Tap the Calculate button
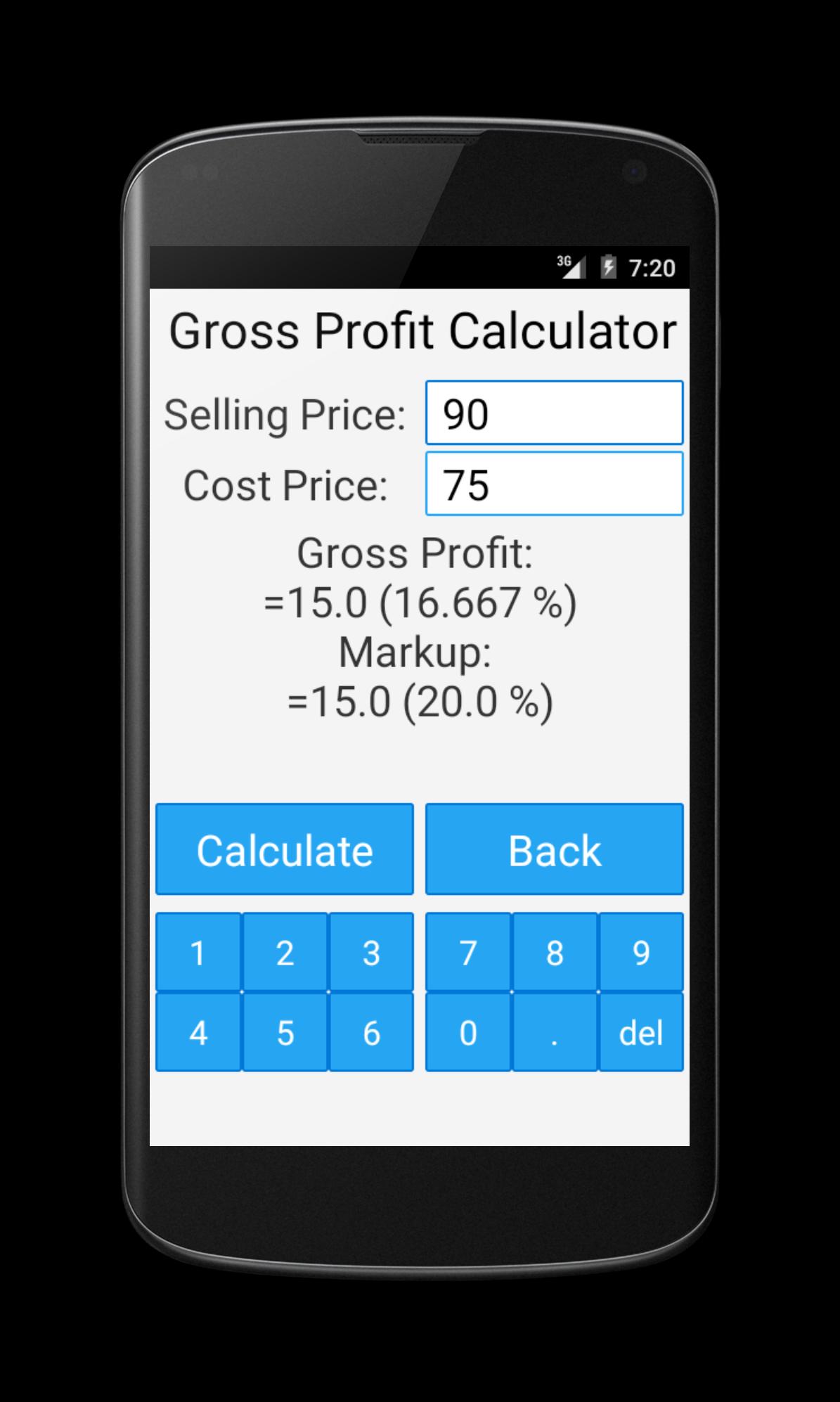Viewport: 840px width, 1402px height. coord(283,849)
